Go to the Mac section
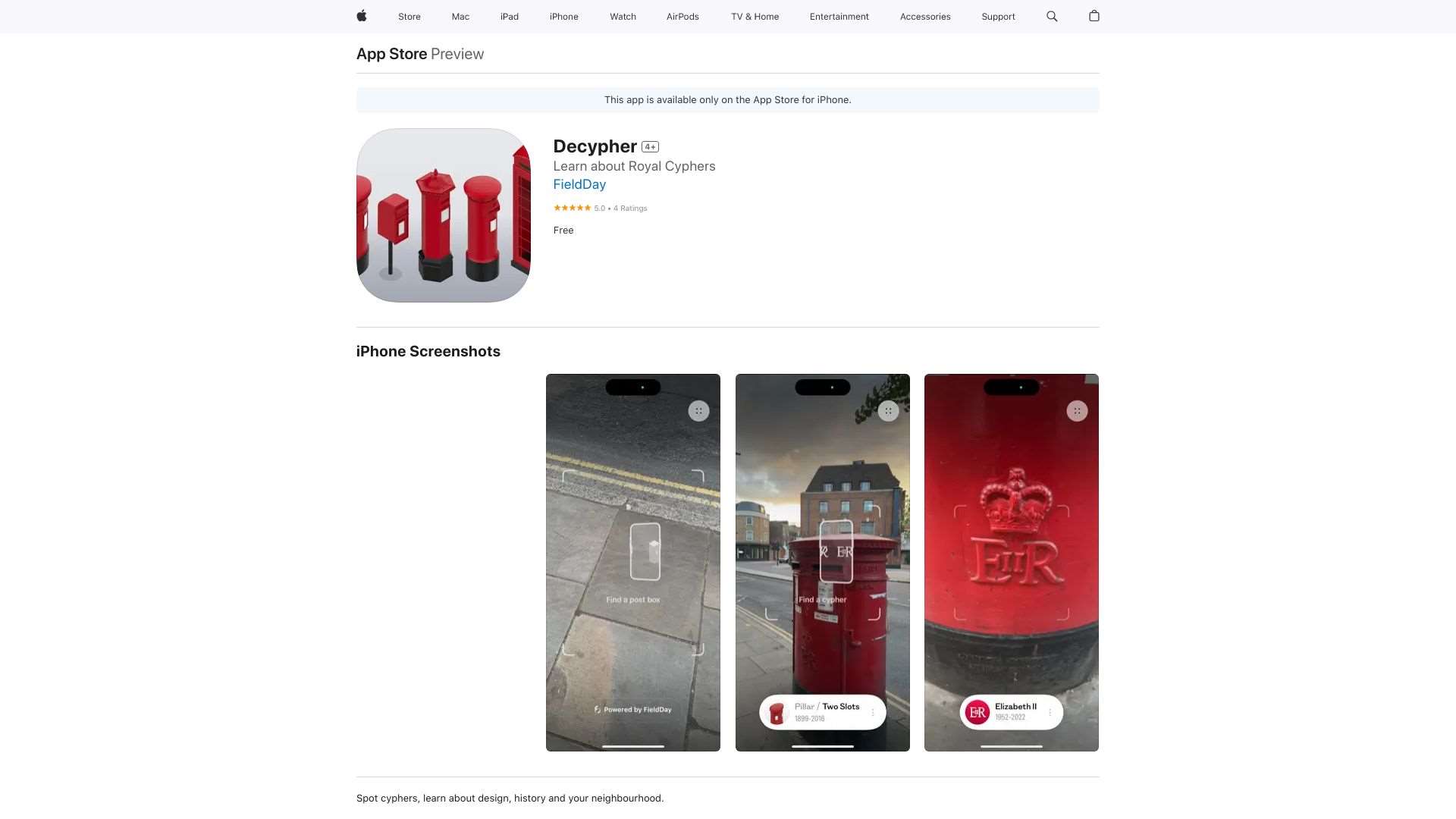Viewport: 1456px width, 819px height. (x=460, y=17)
